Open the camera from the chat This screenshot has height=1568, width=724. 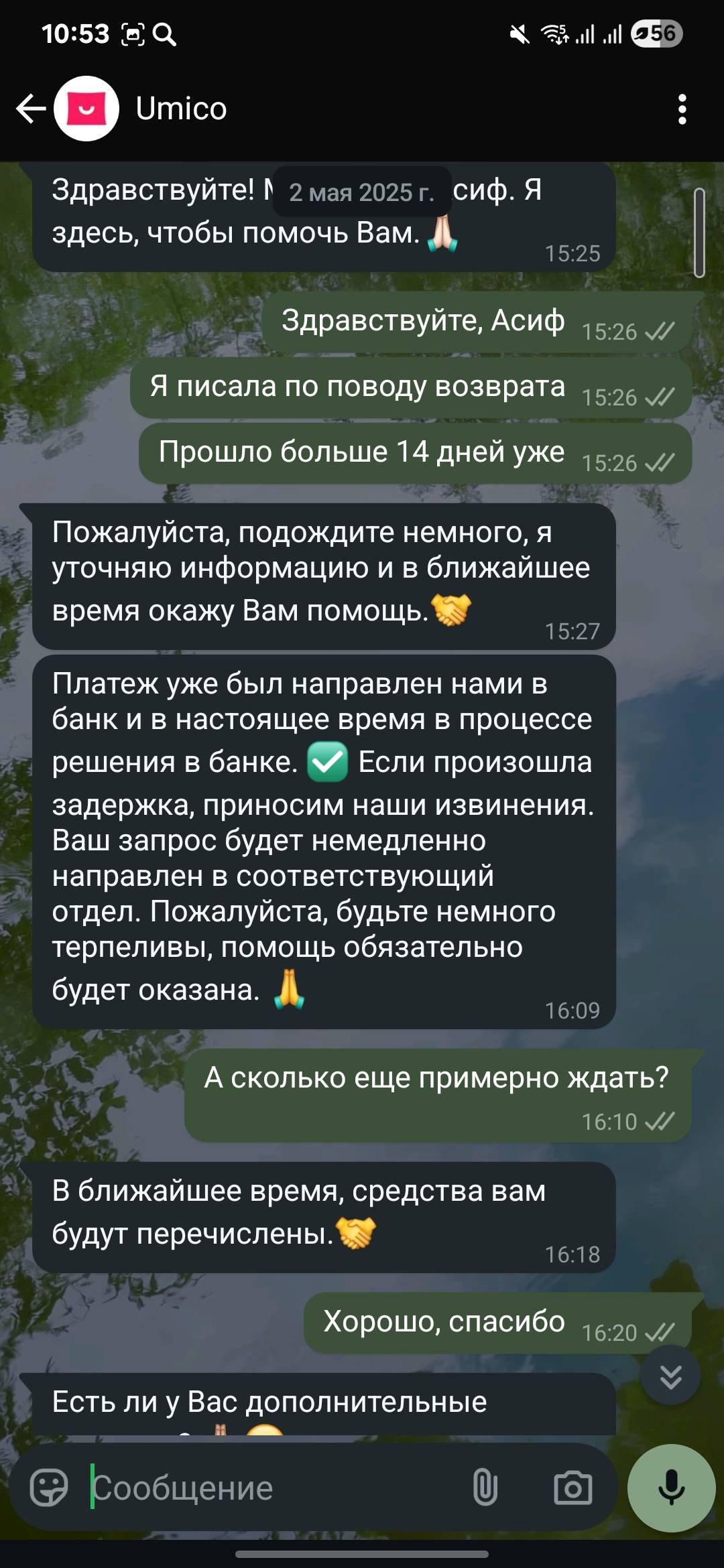tap(572, 1488)
